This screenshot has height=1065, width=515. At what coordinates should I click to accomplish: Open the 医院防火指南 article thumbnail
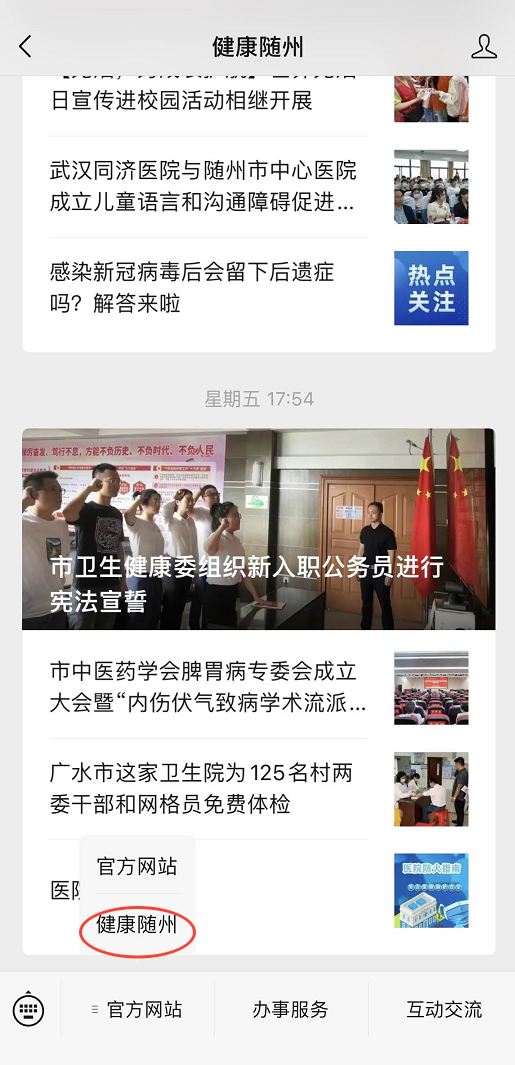(x=431, y=890)
